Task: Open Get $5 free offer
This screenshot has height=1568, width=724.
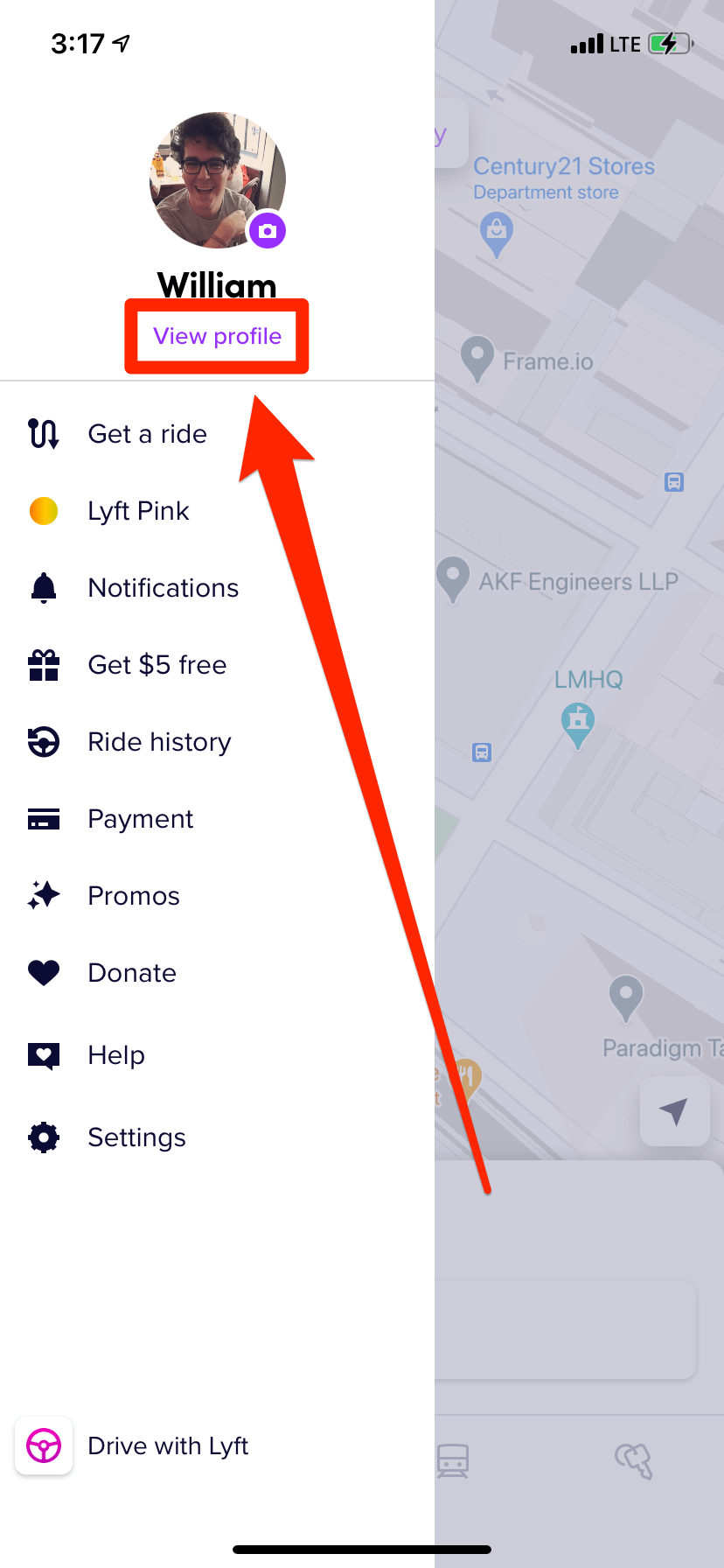Action: 157,665
